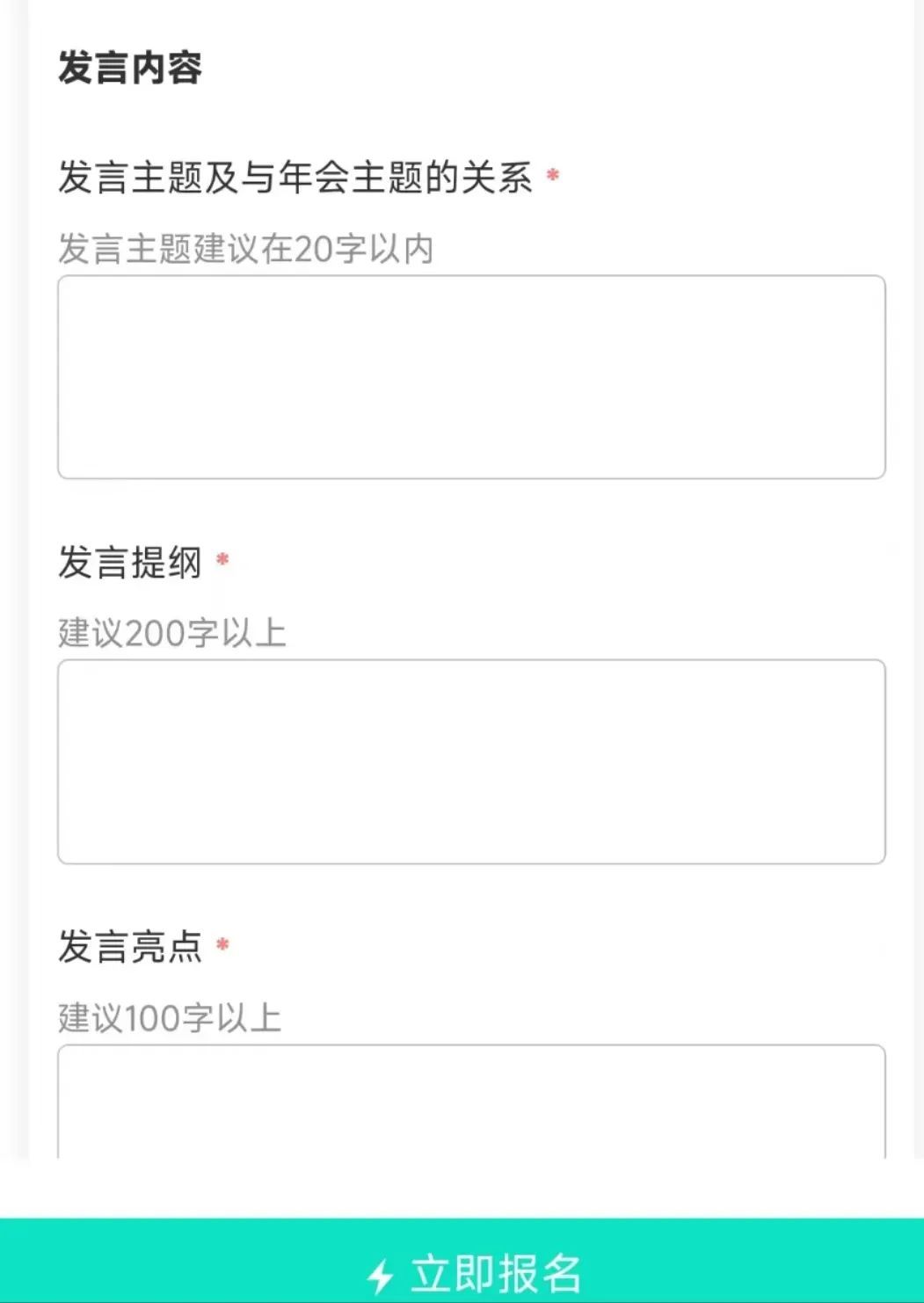Select the 发言亮点 input box
924x1303 pixels.
(x=471, y=1101)
